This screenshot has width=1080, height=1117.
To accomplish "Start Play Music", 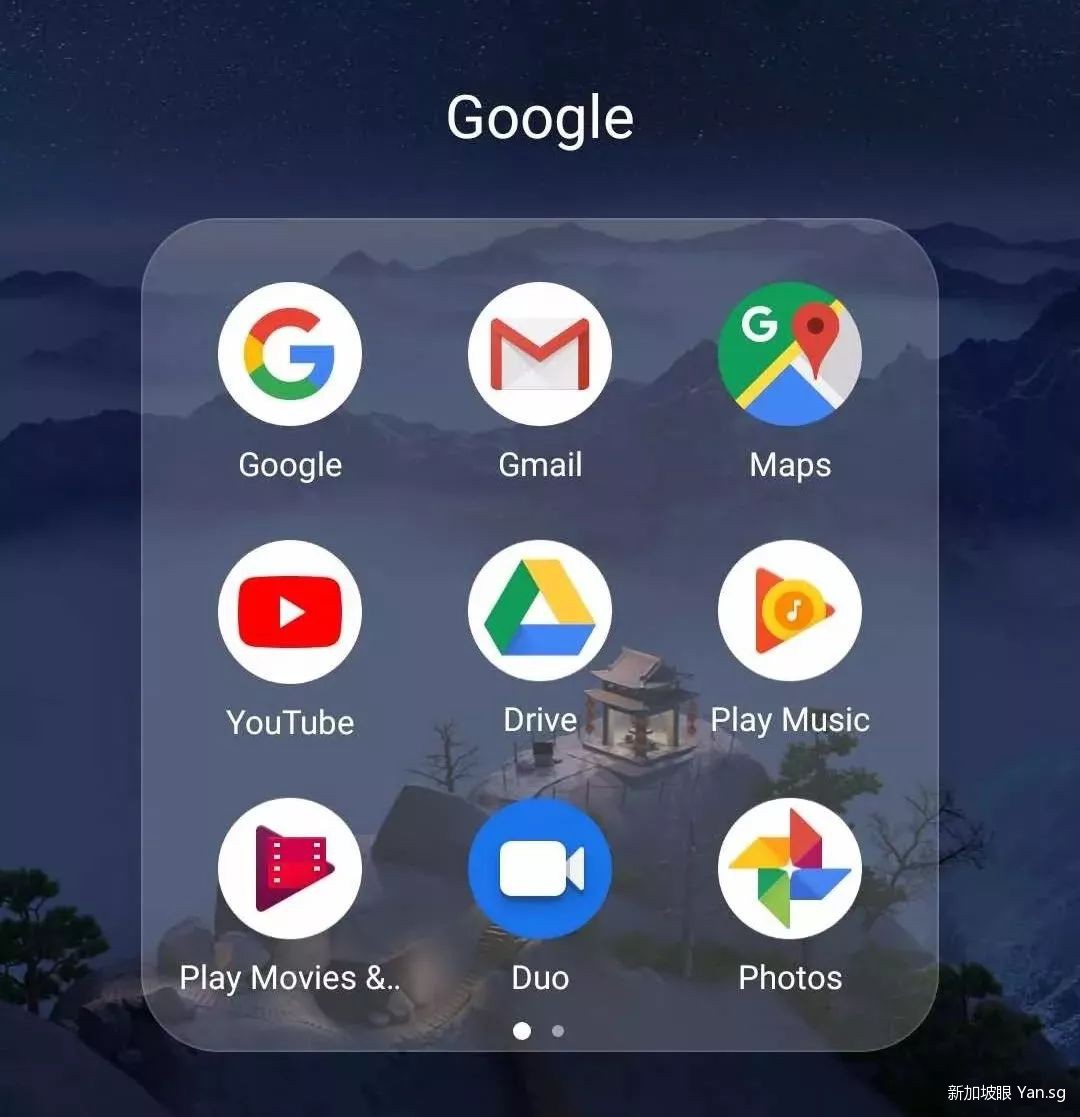I will [x=790, y=611].
